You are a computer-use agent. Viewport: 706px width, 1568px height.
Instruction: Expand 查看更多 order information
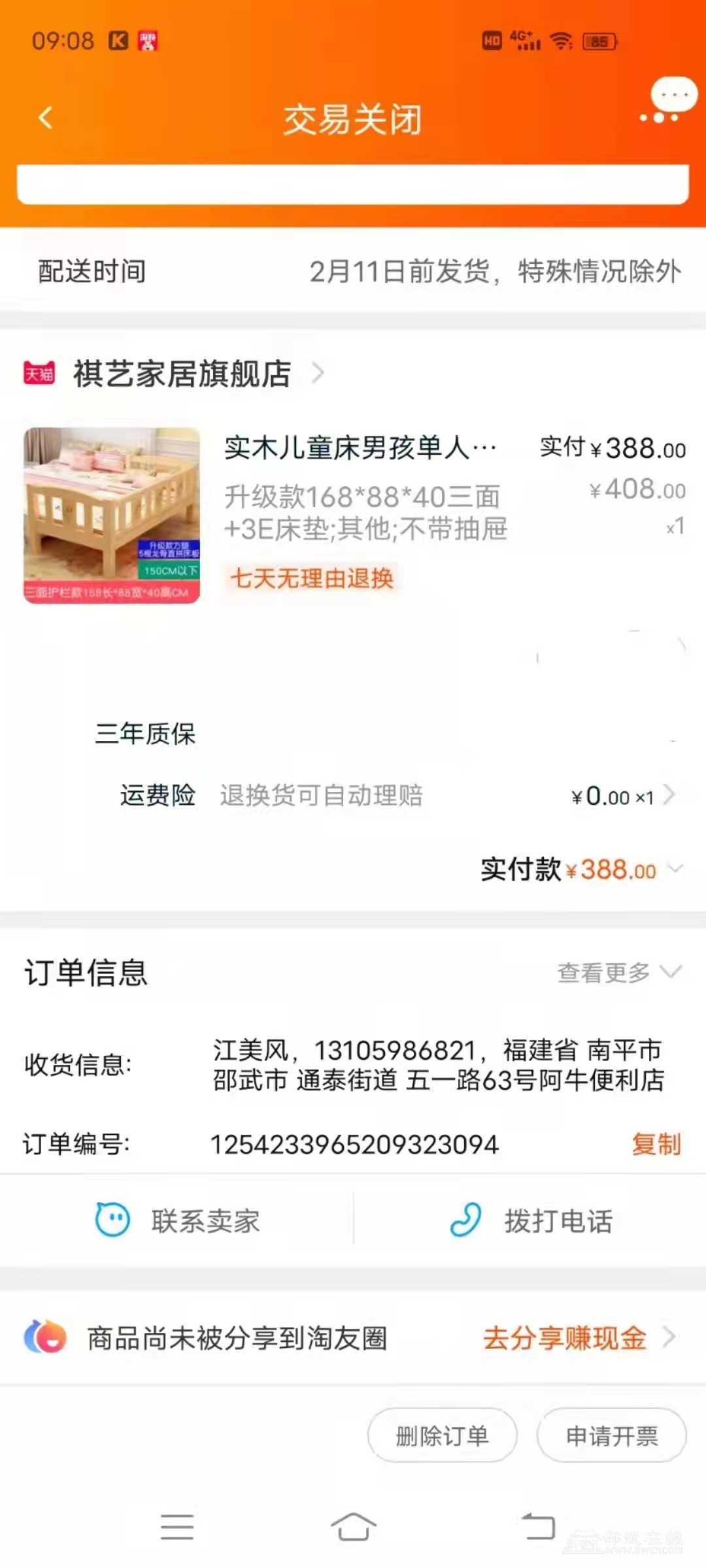coord(618,972)
